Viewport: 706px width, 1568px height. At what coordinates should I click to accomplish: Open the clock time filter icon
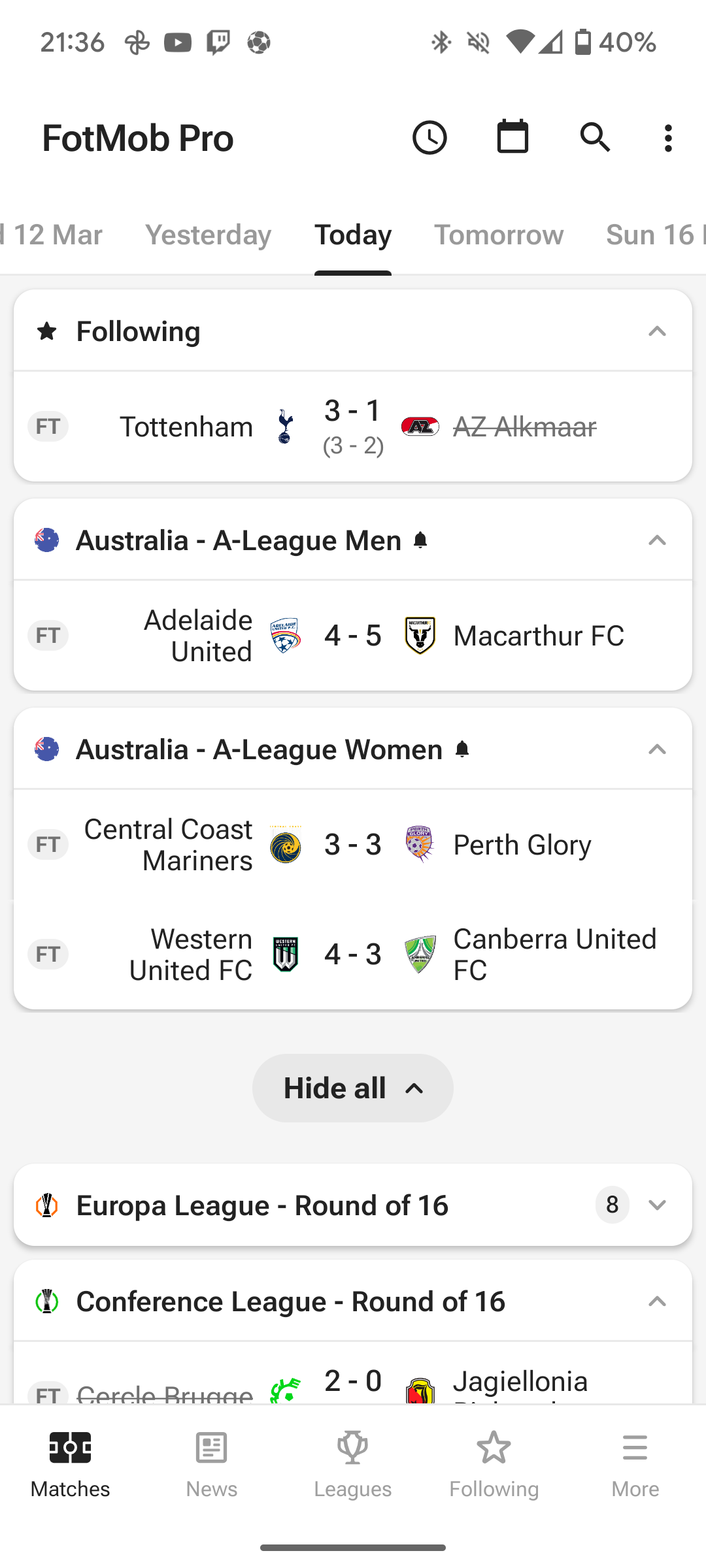[x=429, y=138]
